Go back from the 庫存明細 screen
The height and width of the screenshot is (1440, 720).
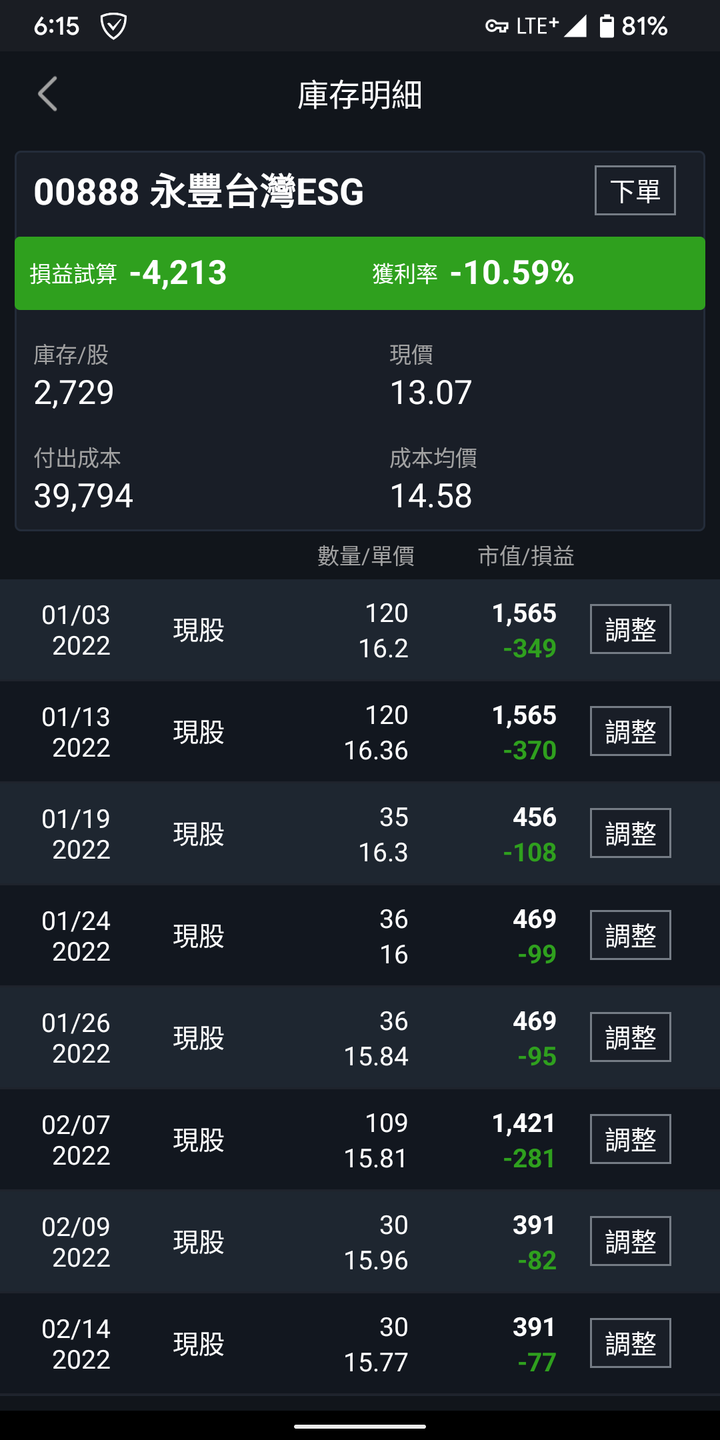[47, 95]
